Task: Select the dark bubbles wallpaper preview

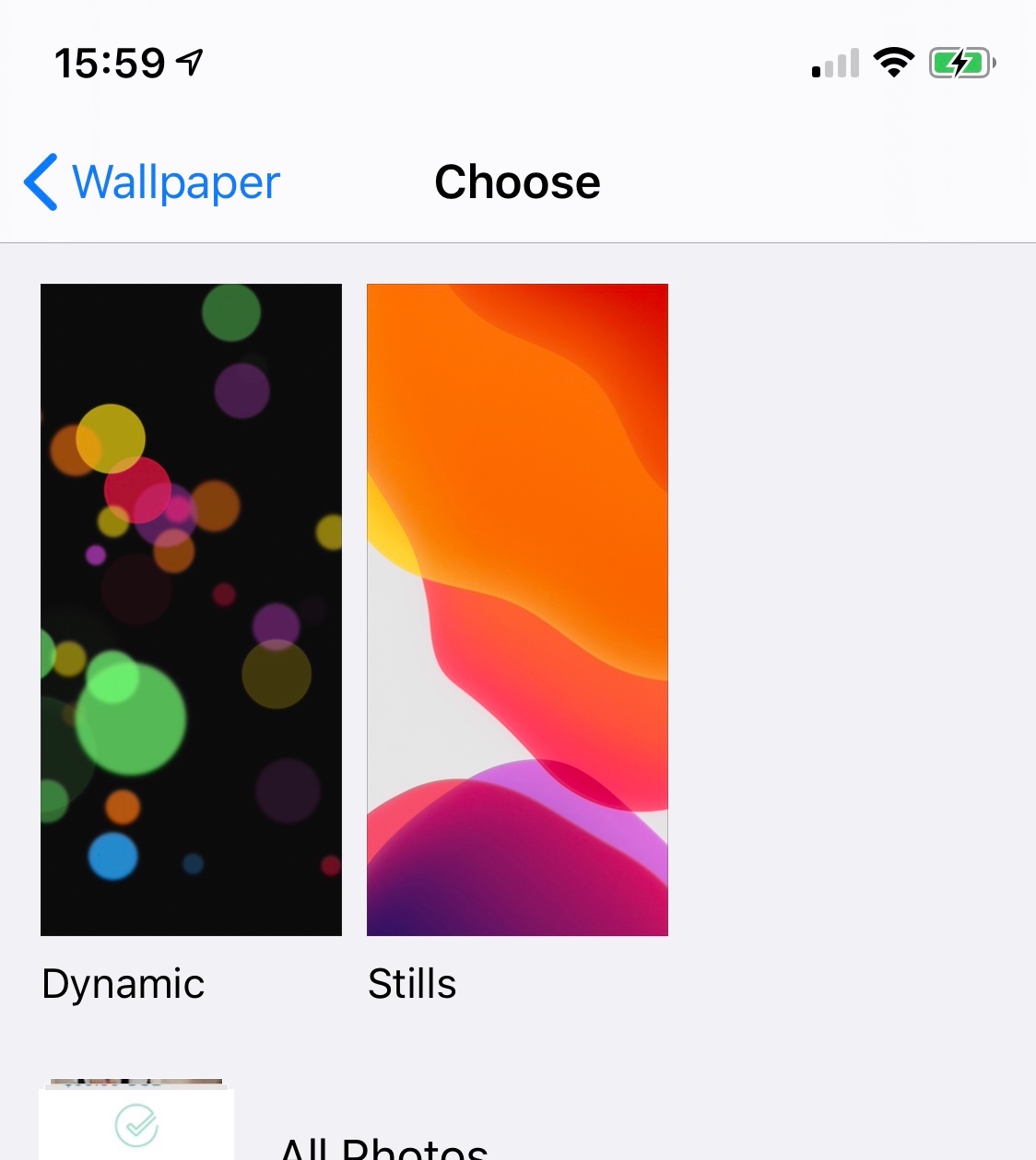Action: point(191,608)
